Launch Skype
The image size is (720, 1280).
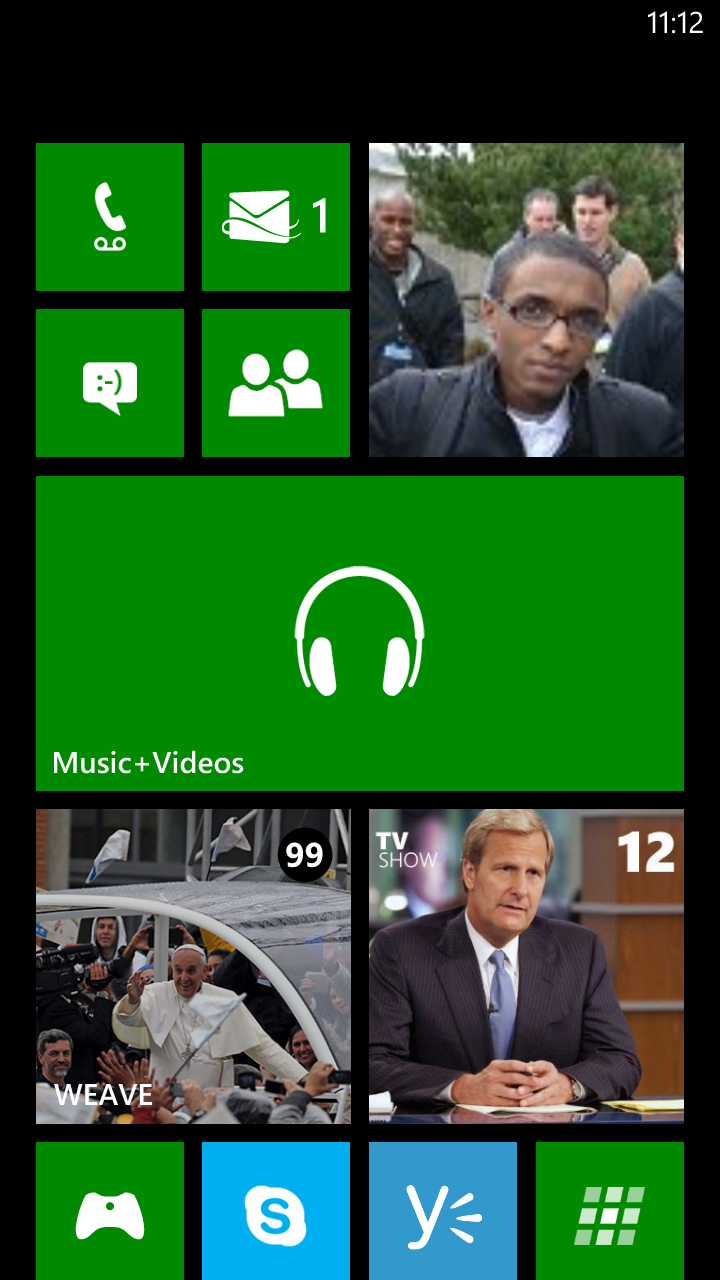point(276,1211)
